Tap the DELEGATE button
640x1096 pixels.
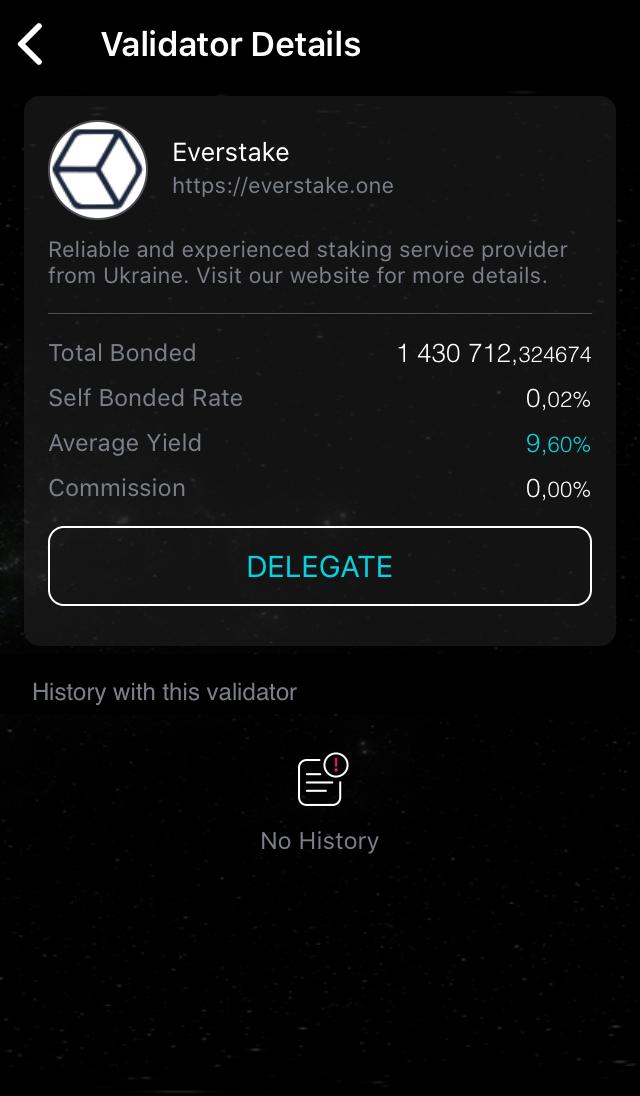[x=320, y=566]
